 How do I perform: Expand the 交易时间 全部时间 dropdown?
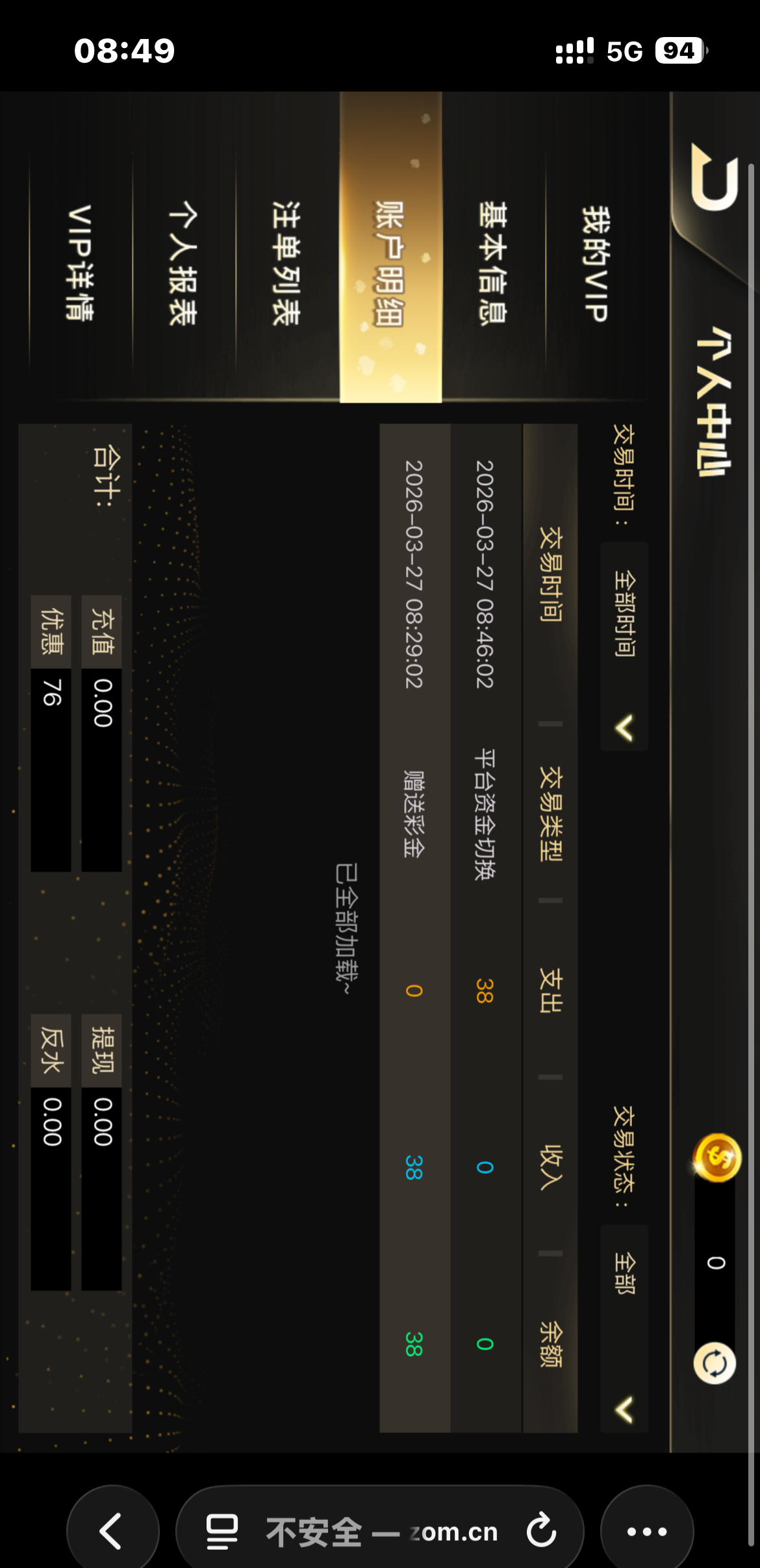coord(624,646)
